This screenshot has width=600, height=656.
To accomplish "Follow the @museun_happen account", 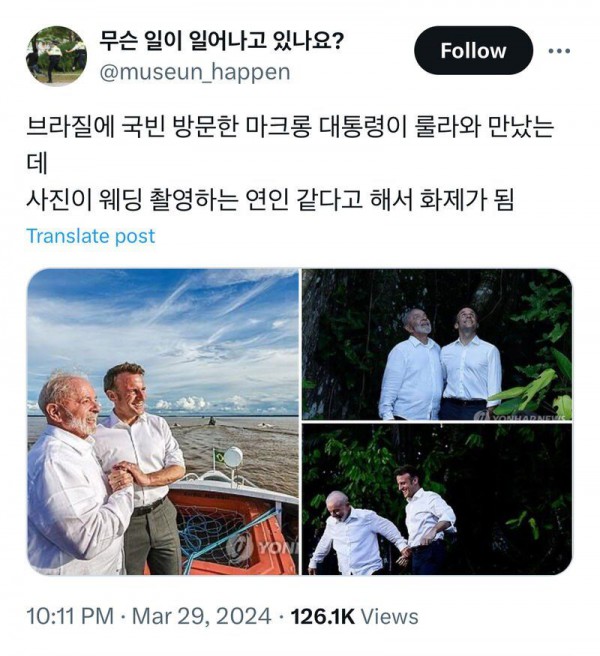I will (473, 51).
